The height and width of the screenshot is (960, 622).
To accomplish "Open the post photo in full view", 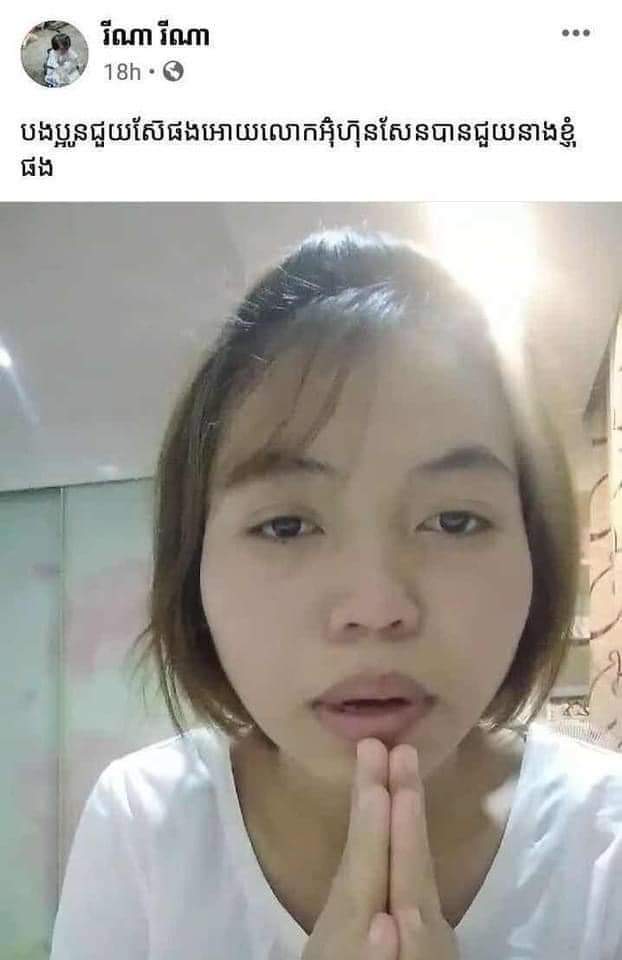I will [x=311, y=580].
